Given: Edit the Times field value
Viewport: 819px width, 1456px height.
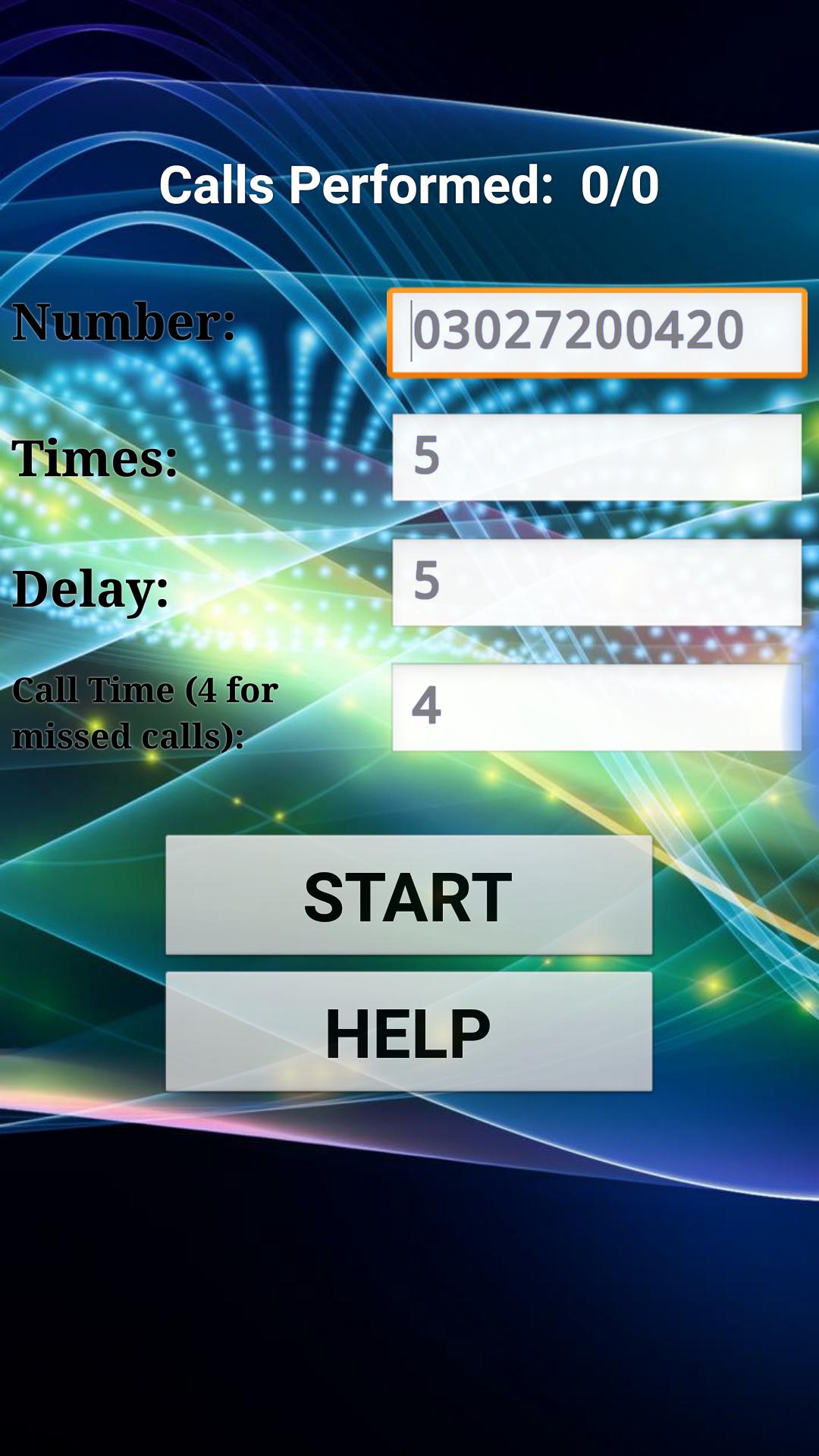Looking at the screenshot, I should point(597,457).
